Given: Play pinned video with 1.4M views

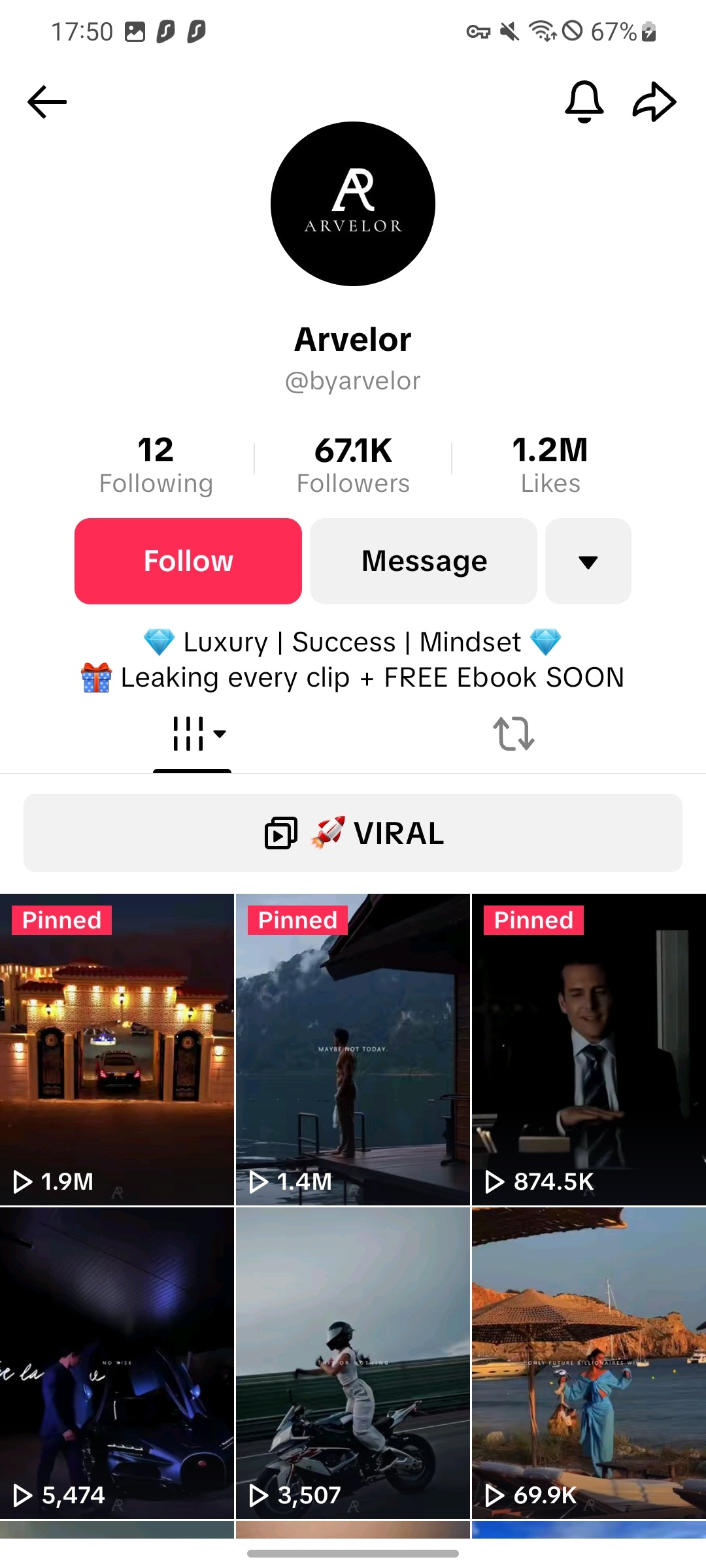Looking at the screenshot, I should click(353, 1049).
